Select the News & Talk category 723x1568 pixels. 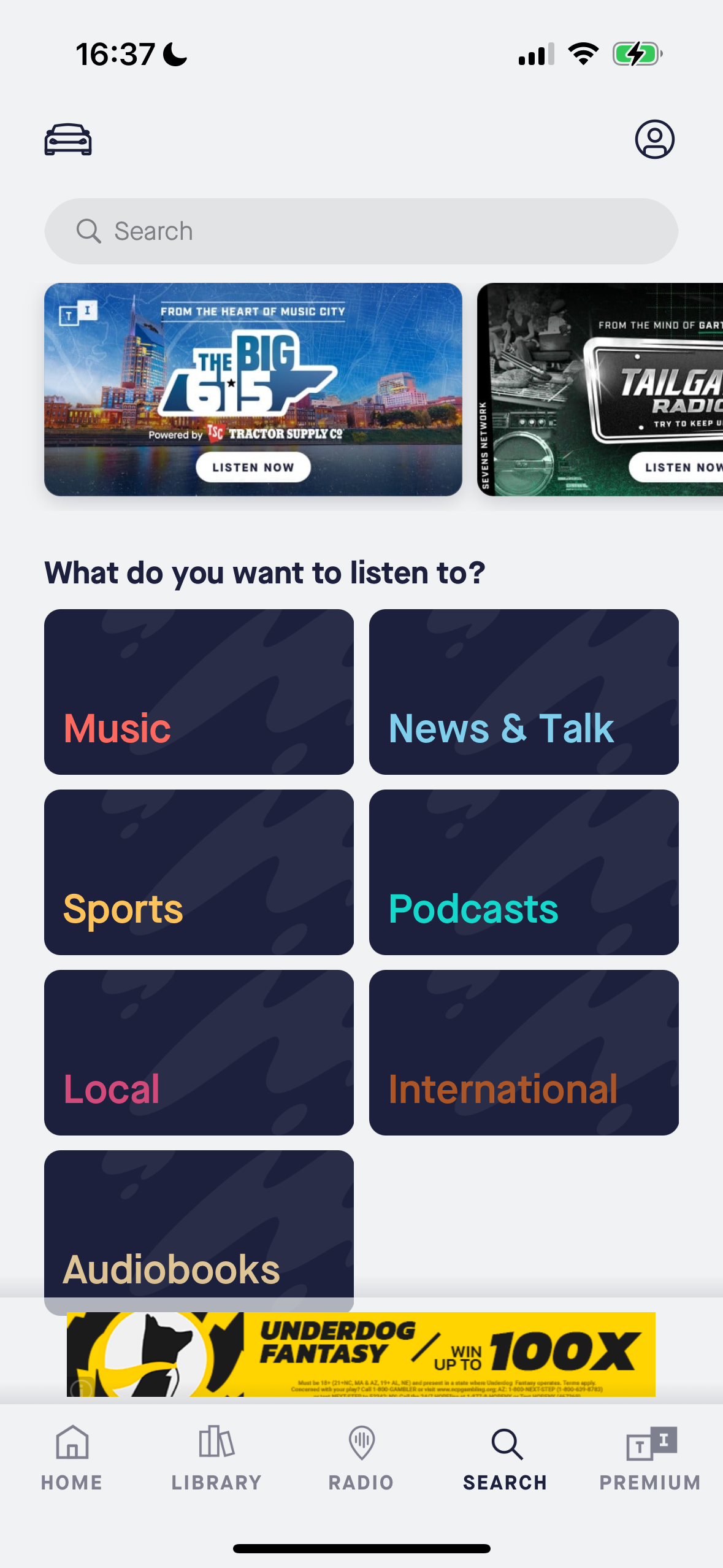[524, 691]
